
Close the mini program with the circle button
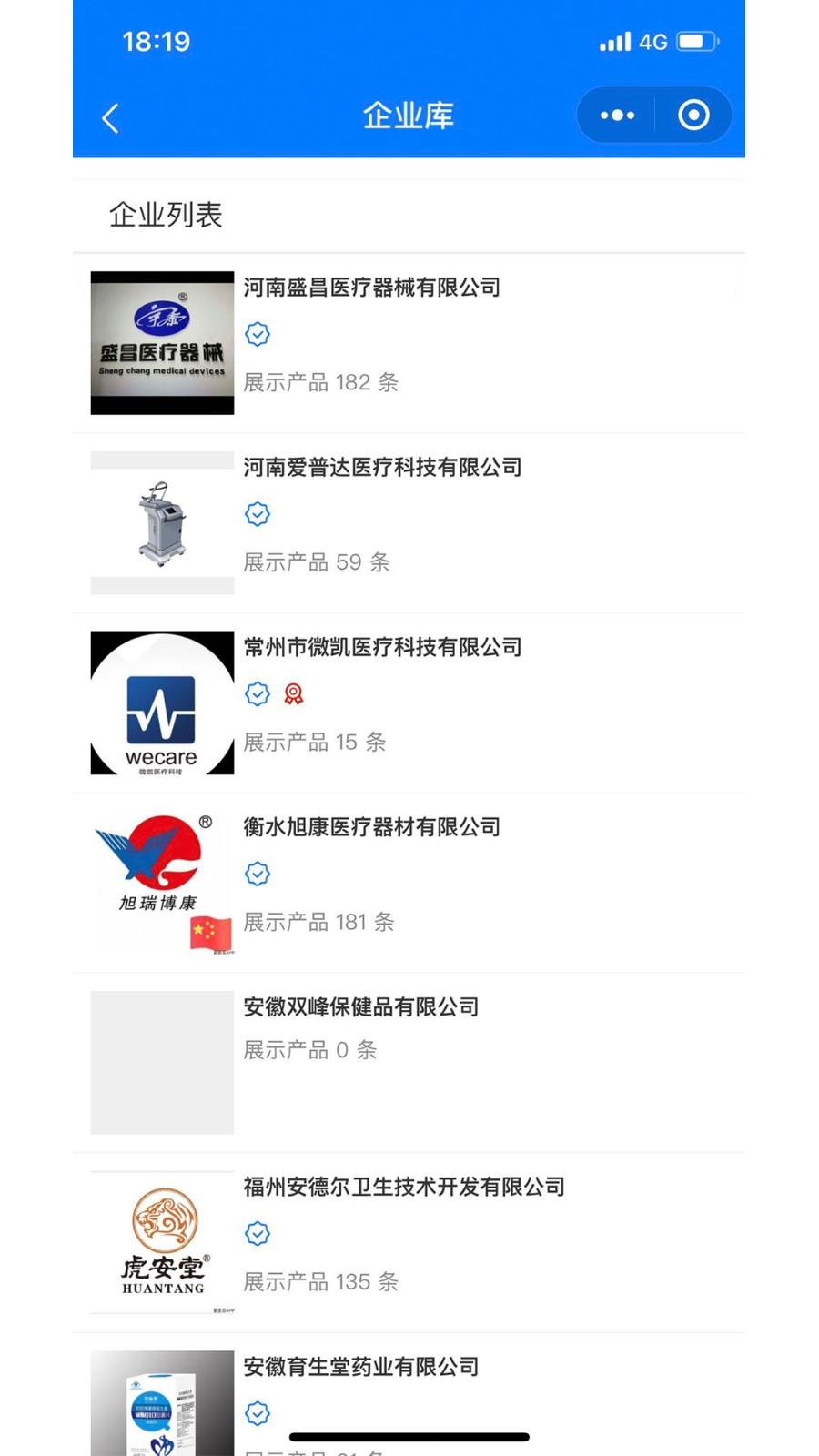click(x=693, y=116)
